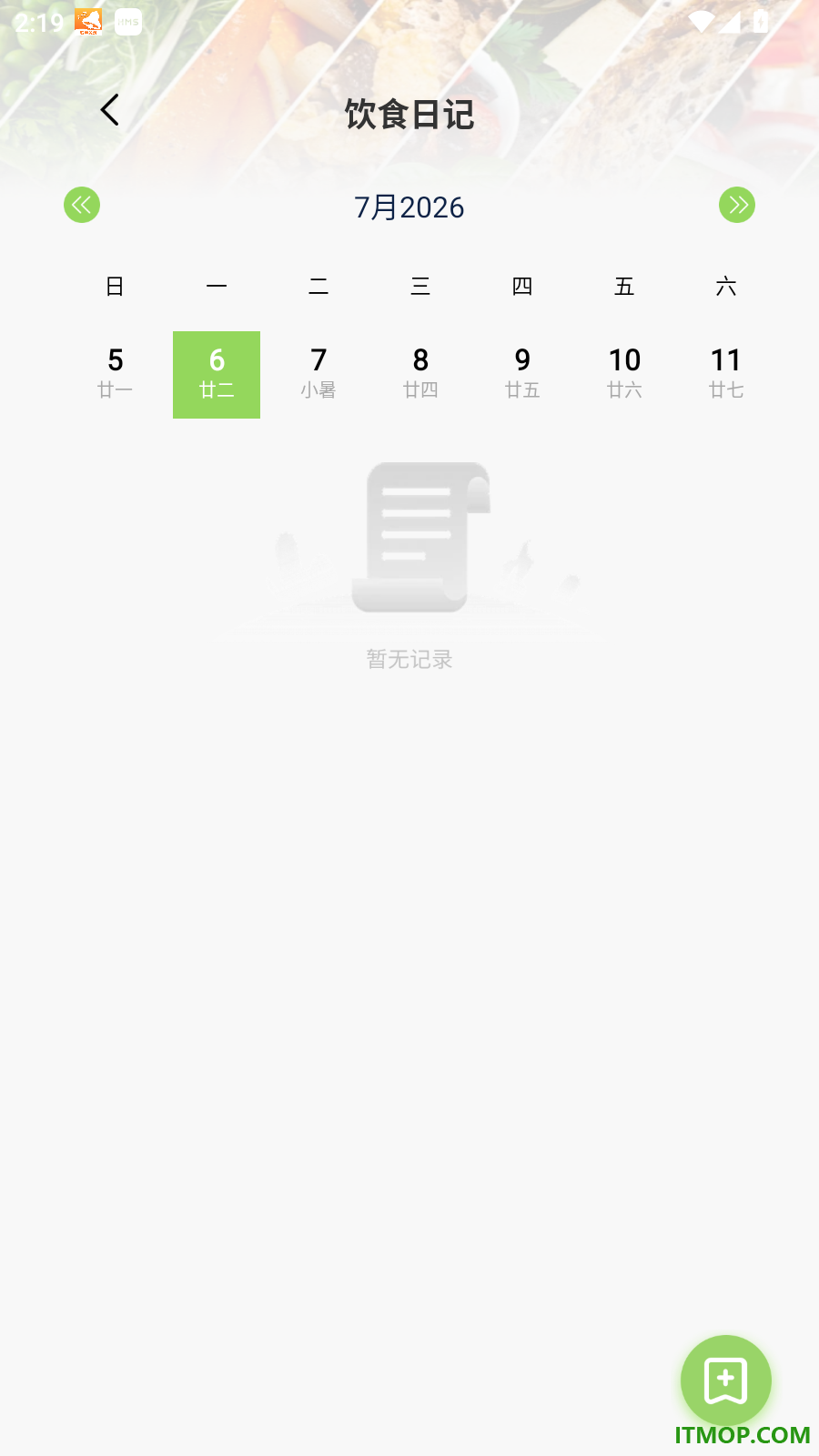The image size is (819, 1456).
Task: Pick date 10 廿六
Action: [624, 375]
